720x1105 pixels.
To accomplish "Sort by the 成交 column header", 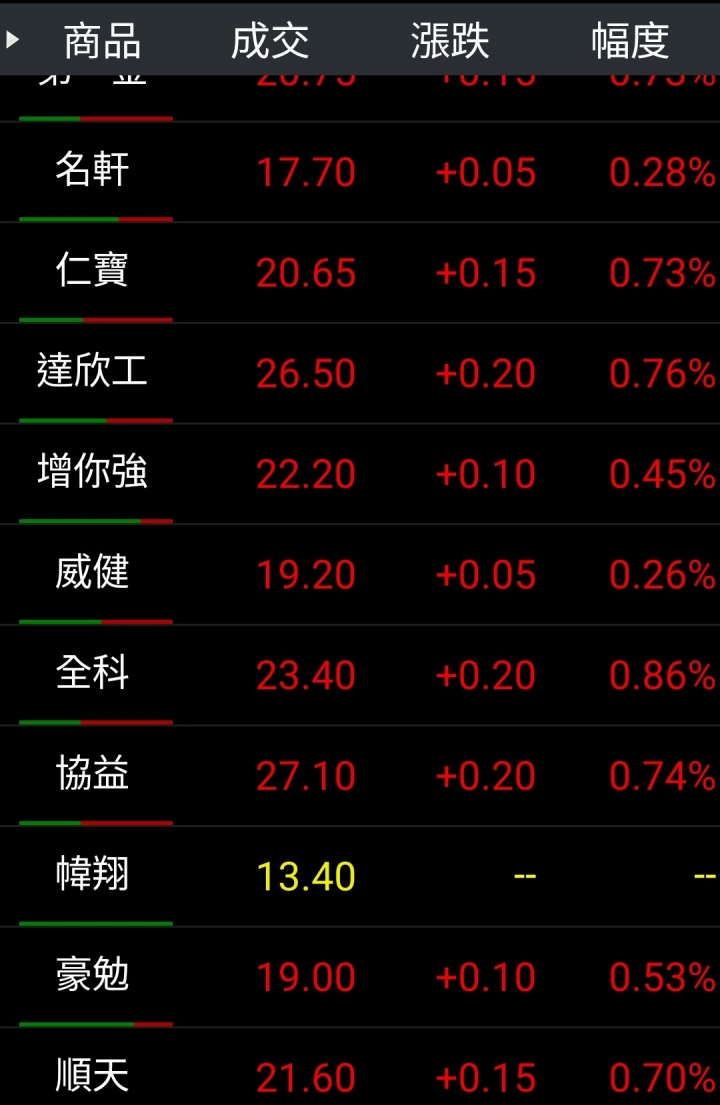I will (x=270, y=40).
